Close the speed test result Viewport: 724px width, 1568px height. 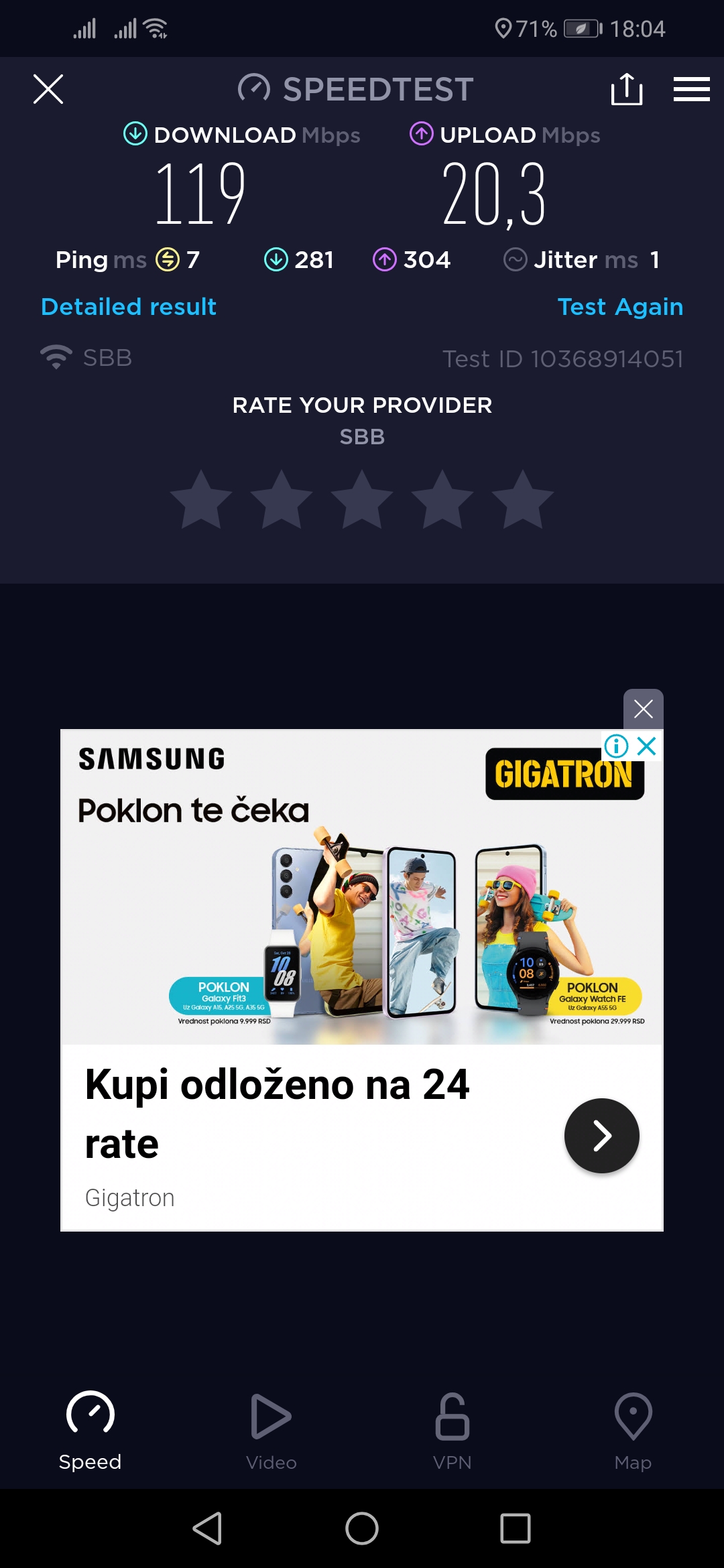tap(48, 89)
